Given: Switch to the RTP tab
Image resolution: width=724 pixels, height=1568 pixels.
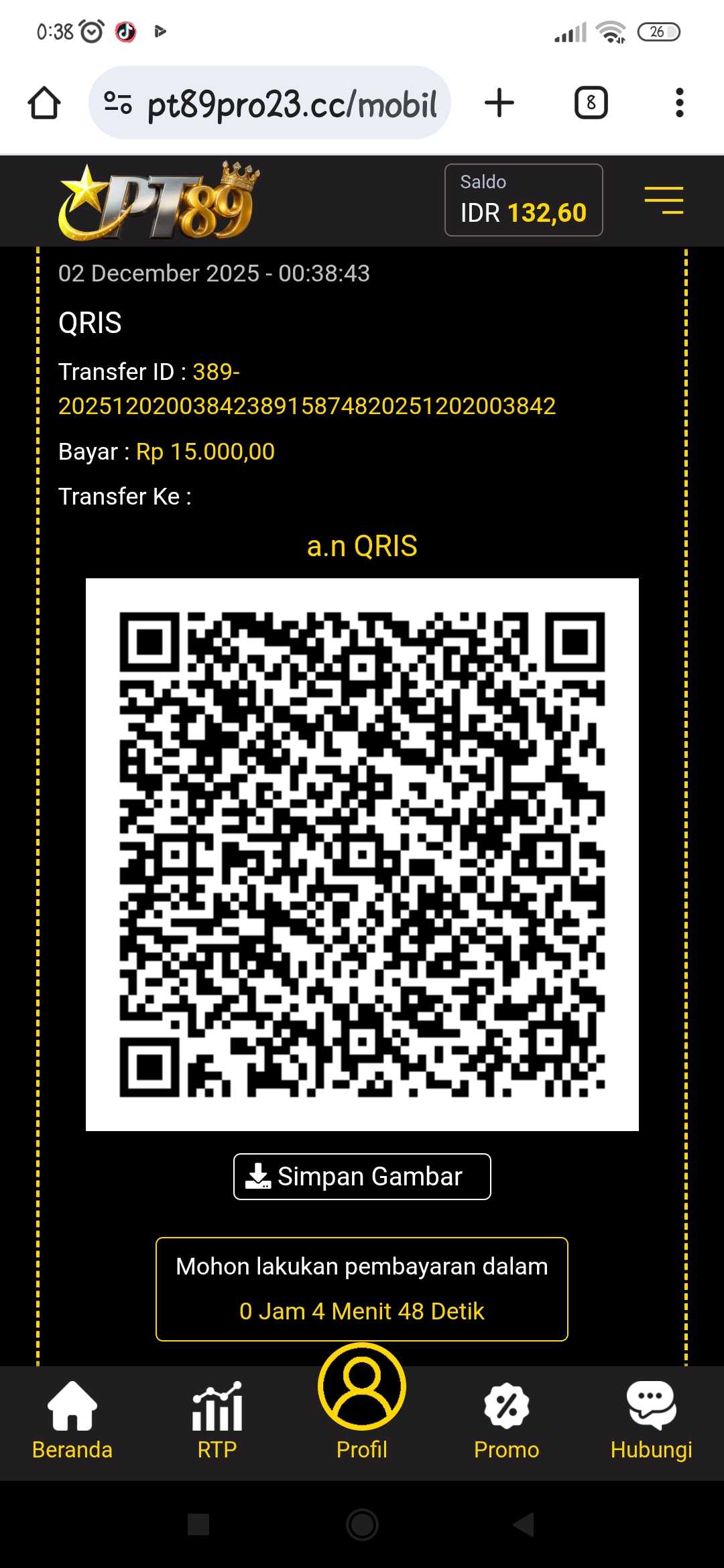Looking at the screenshot, I should (217, 1421).
